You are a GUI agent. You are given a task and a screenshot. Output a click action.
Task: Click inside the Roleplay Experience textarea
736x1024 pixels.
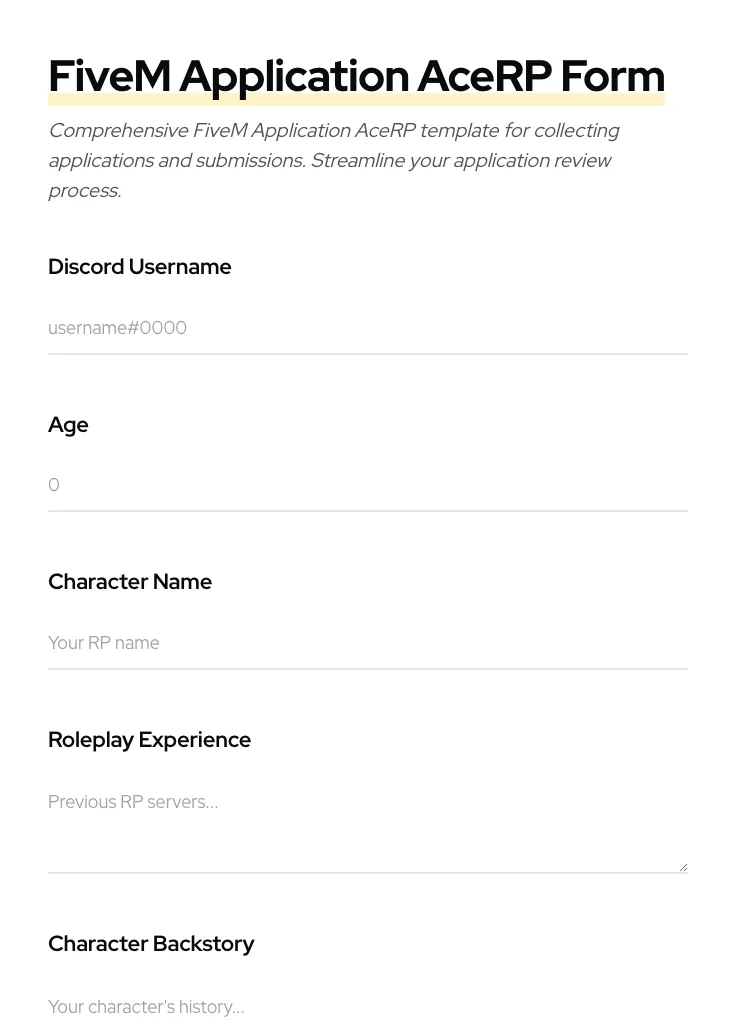pos(368,820)
